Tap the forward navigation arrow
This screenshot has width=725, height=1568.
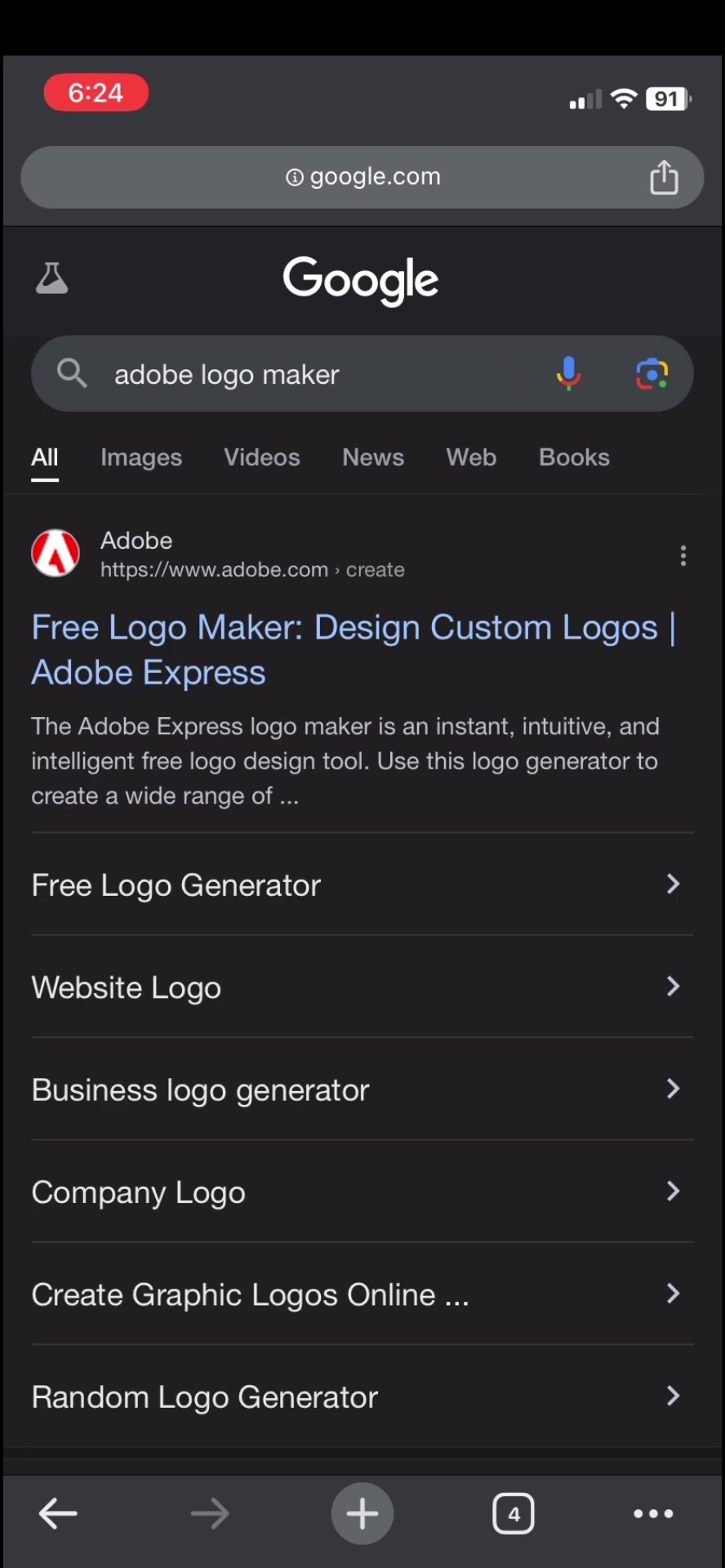[209, 1512]
